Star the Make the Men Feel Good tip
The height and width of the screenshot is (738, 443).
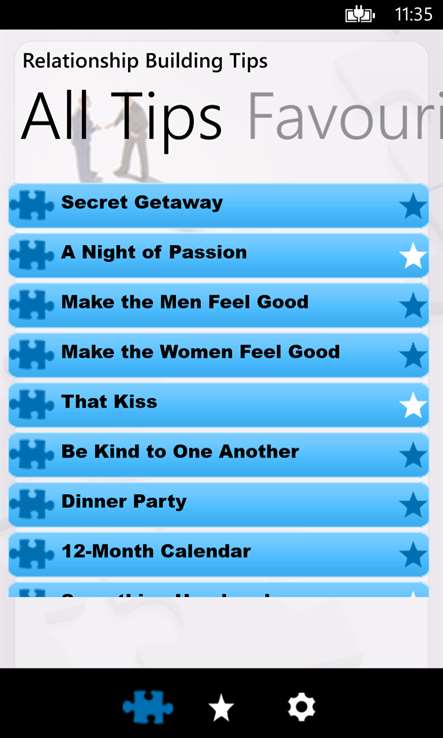(x=413, y=306)
